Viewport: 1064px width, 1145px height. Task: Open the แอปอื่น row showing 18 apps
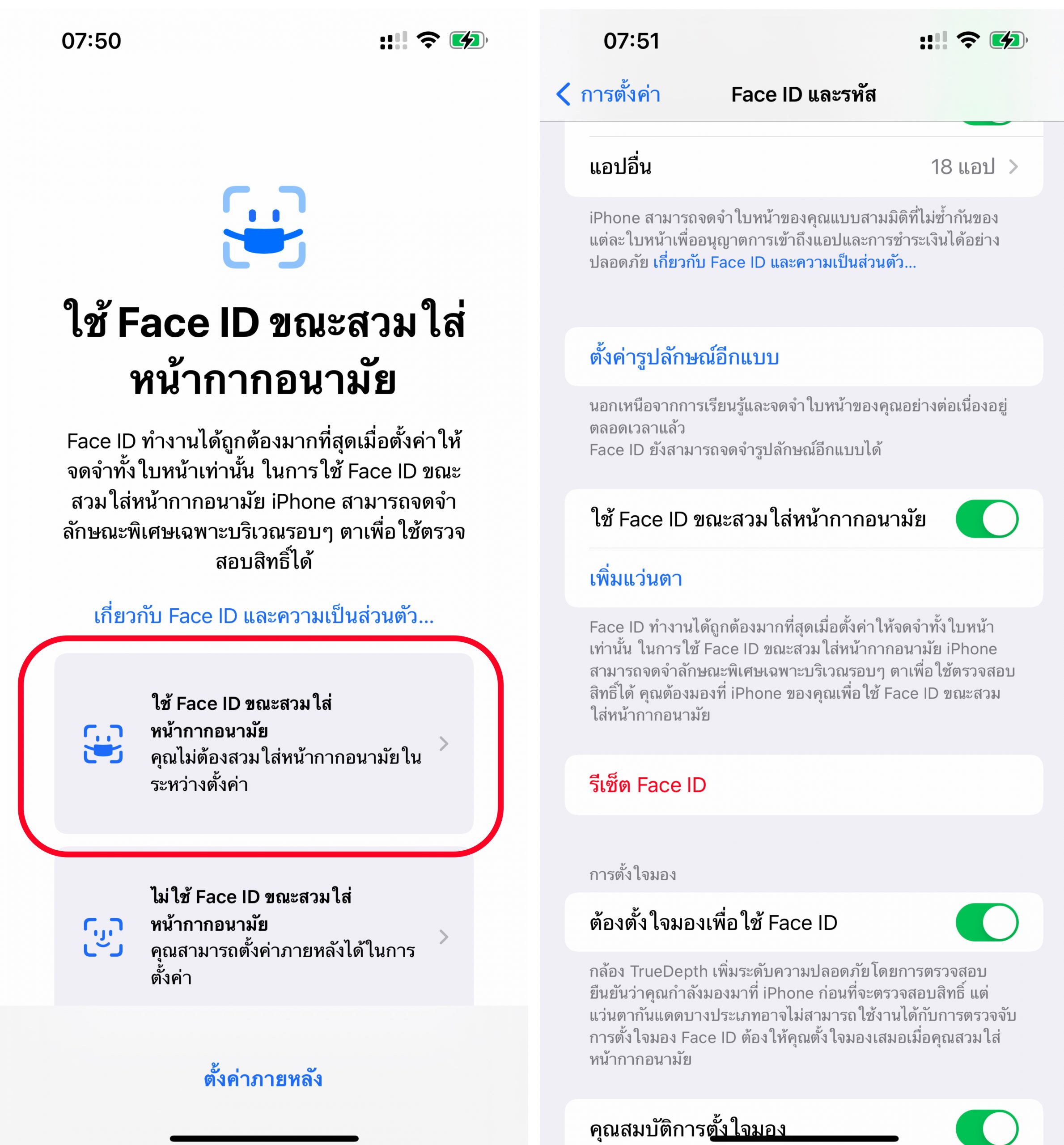coord(803,167)
